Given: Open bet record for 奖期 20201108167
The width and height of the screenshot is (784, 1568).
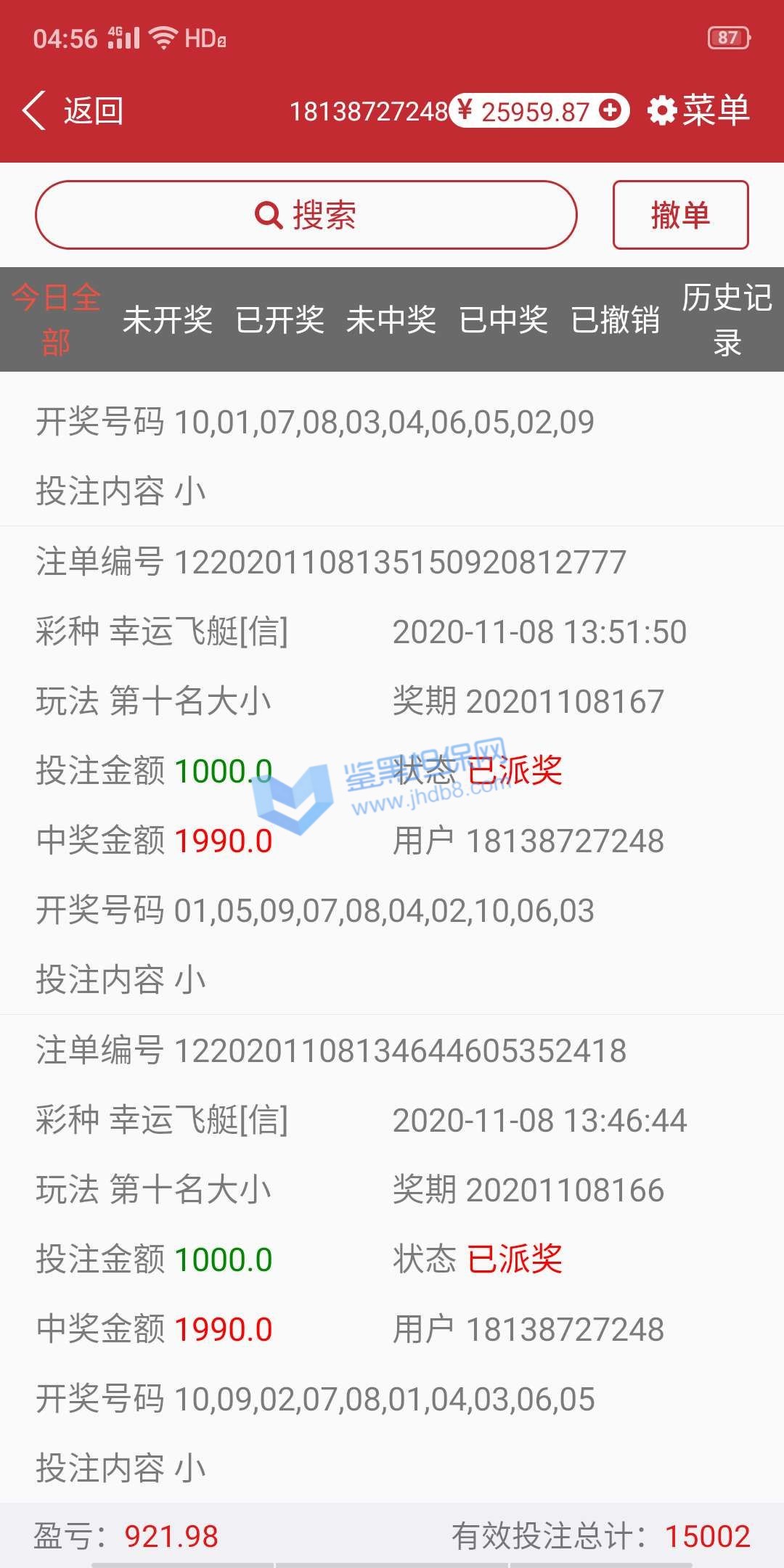Looking at the screenshot, I should click(392, 769).
